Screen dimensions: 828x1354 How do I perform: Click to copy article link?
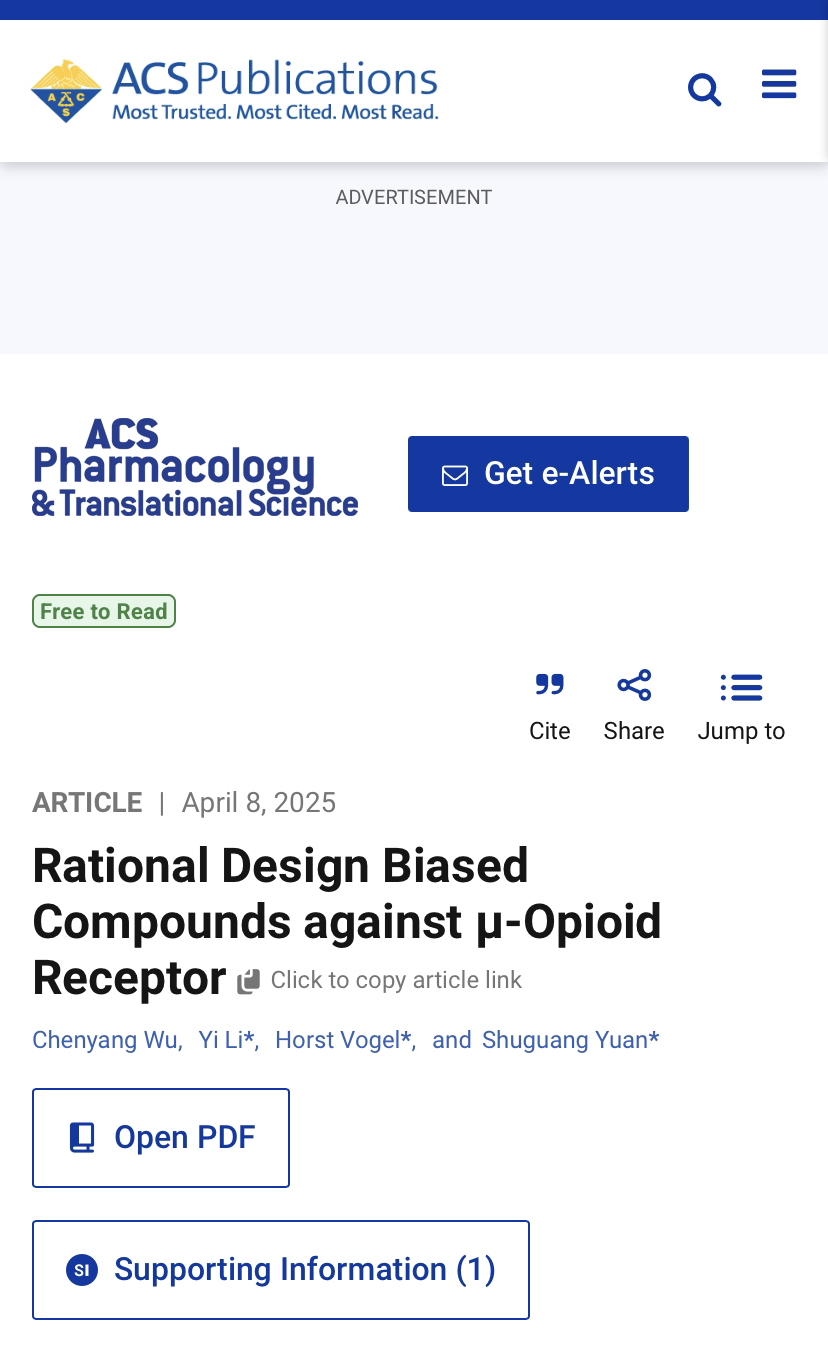pos(380,980)
